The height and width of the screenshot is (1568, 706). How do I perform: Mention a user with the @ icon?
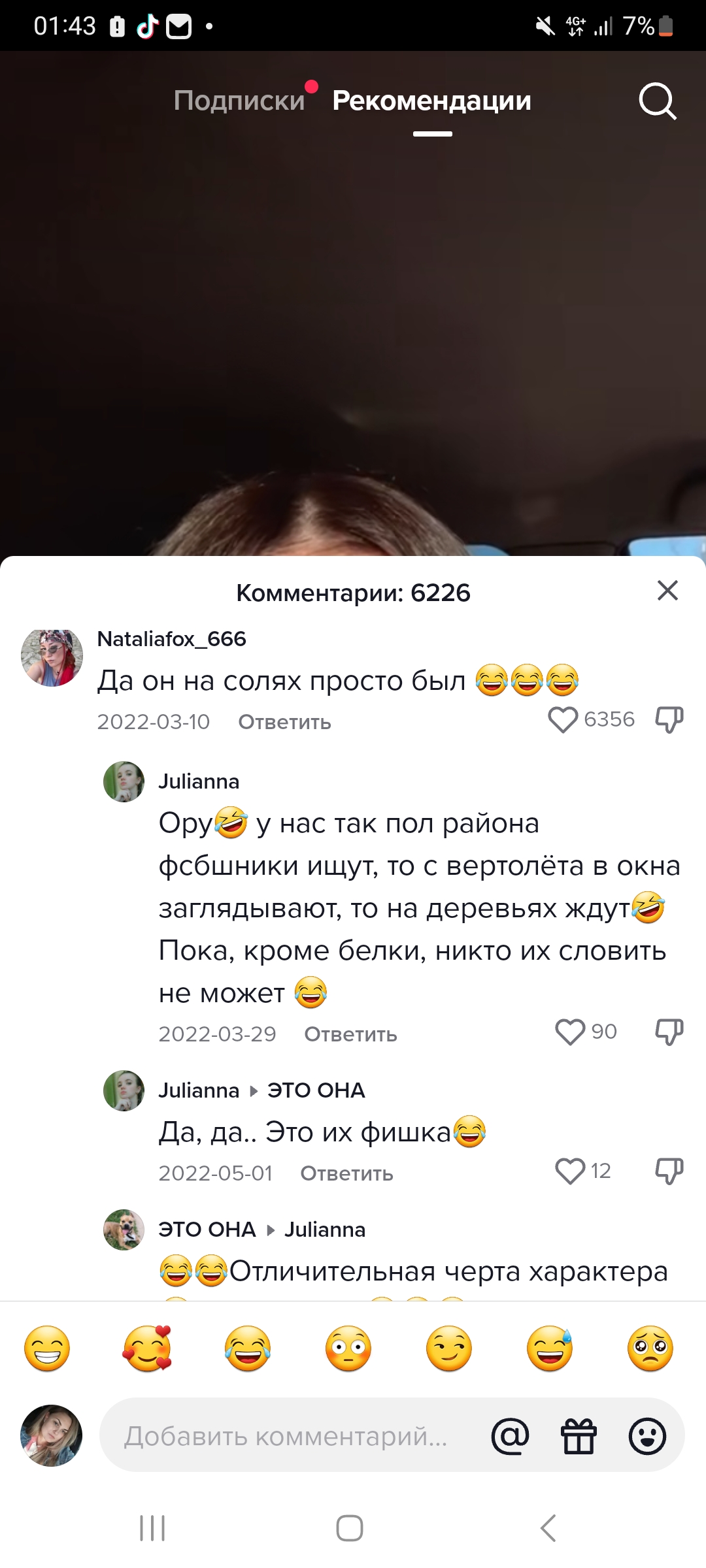tap(510, 1436)
